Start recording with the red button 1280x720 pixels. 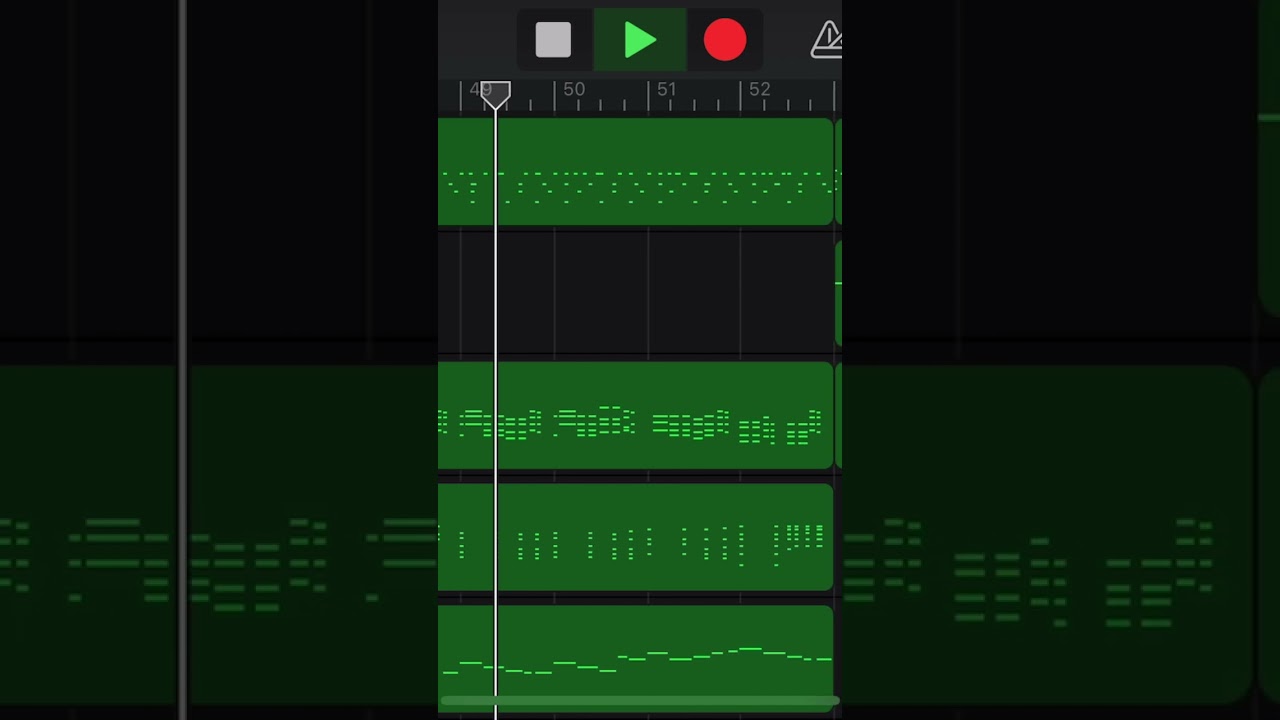(x=724, y=40)
